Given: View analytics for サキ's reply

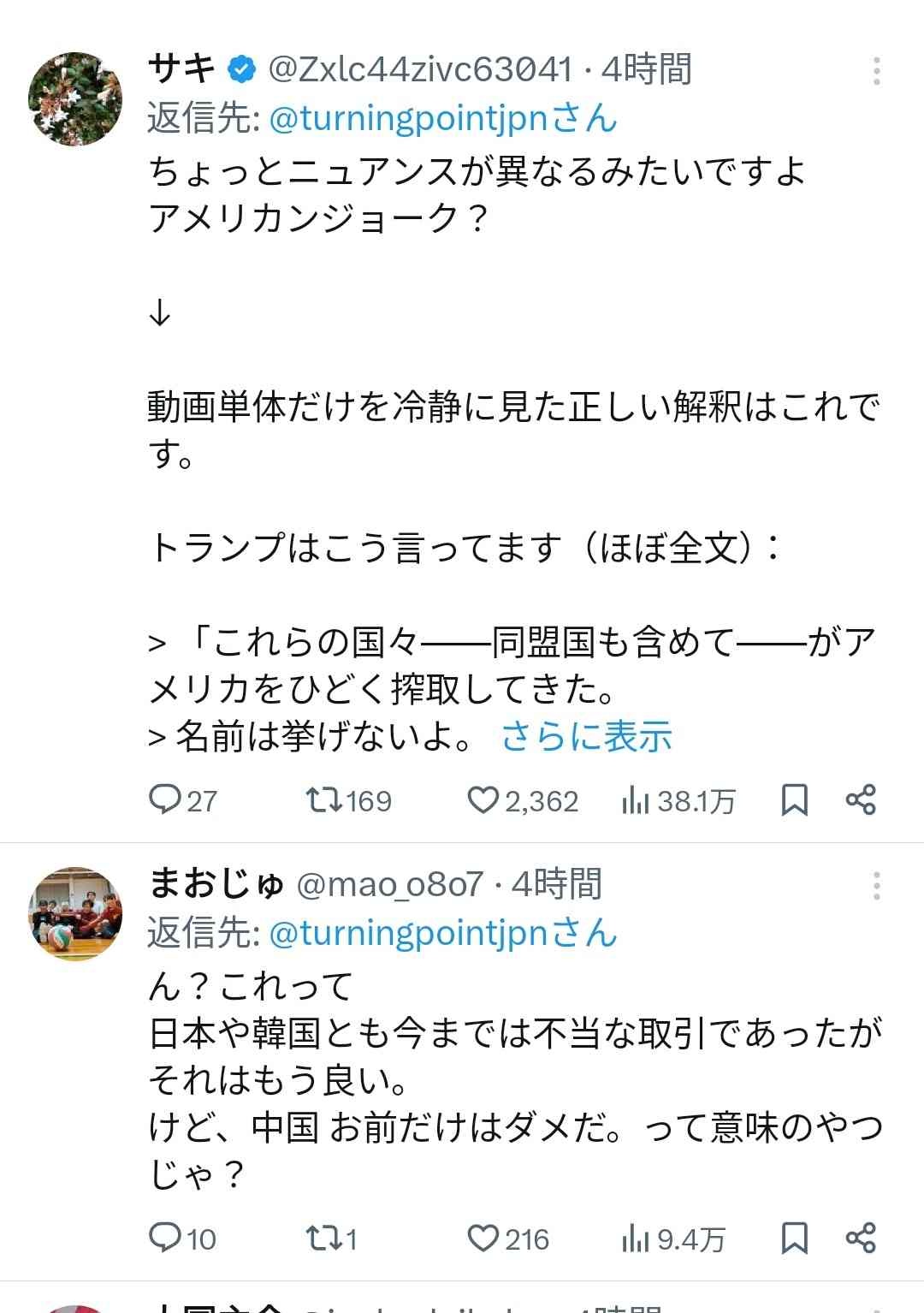Looking at the screenshot, I should (x=635, y=800).
